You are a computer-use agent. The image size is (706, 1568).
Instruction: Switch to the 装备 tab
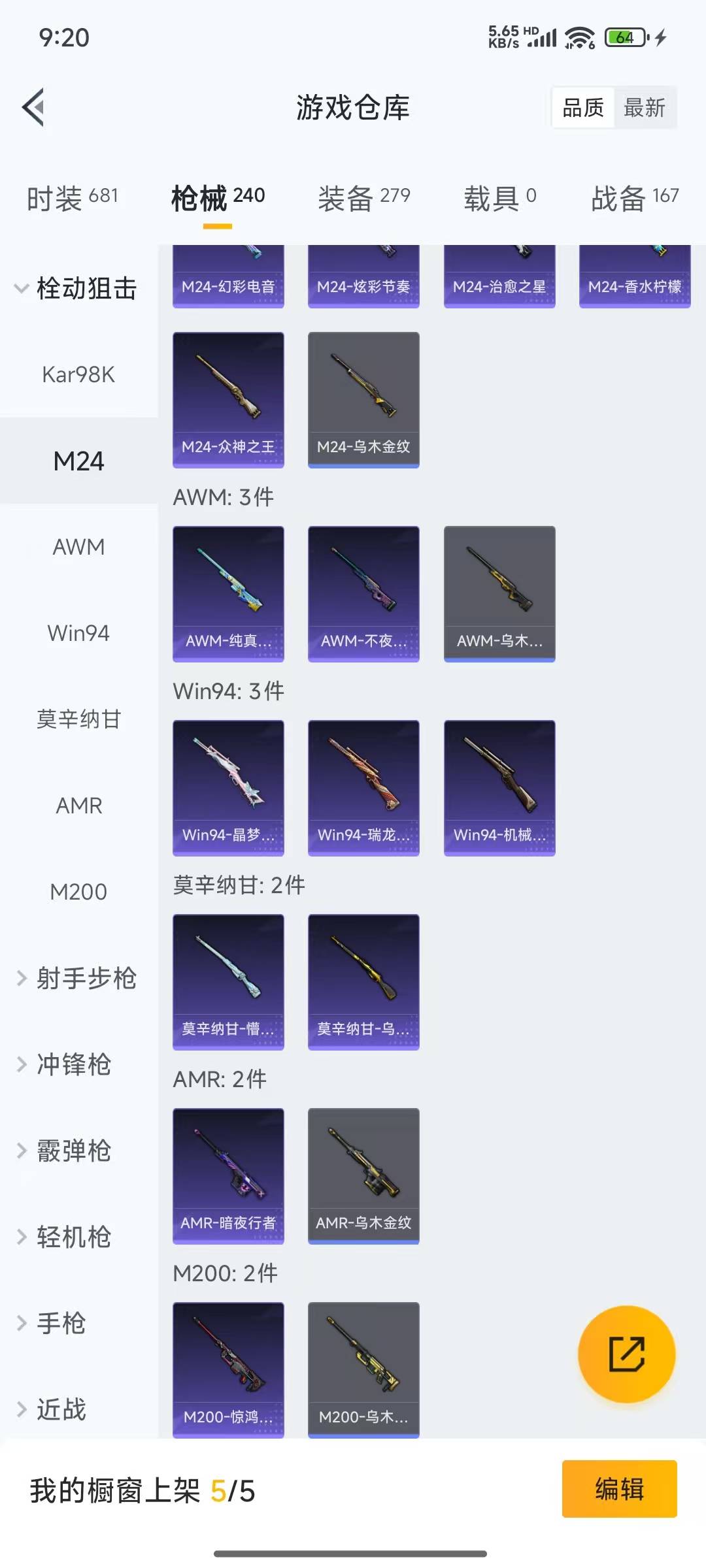coord(363,197)
